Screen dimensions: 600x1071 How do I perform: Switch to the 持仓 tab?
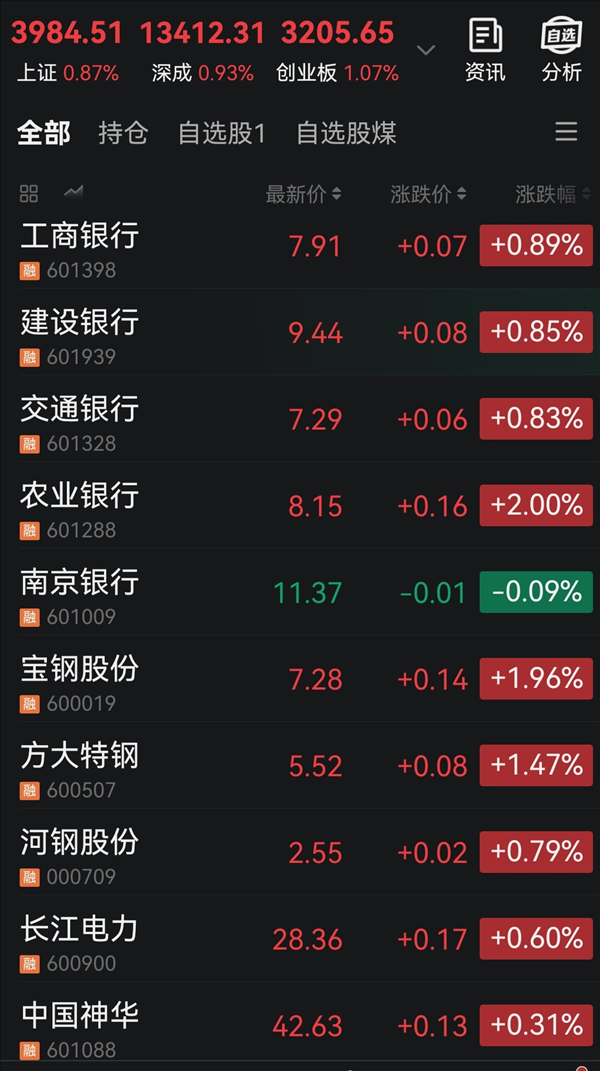pyautogui.click(x=123, y=133)
